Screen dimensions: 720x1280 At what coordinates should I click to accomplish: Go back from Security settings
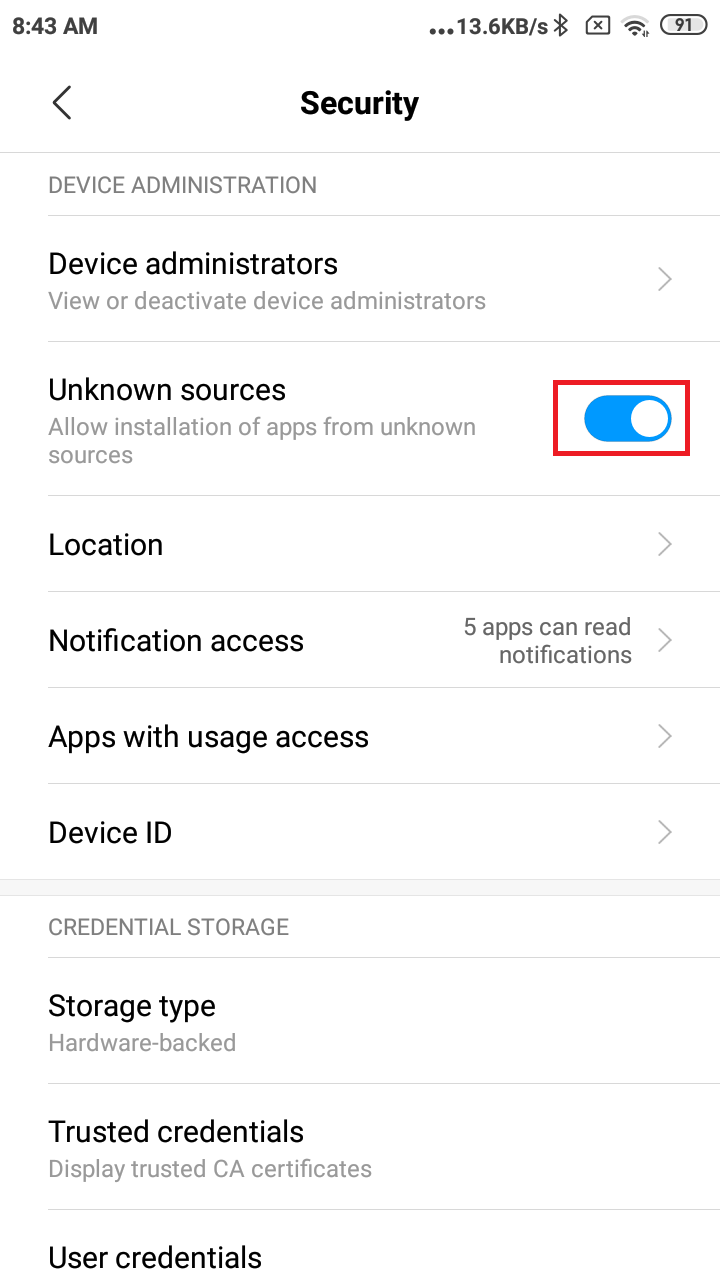62,103
